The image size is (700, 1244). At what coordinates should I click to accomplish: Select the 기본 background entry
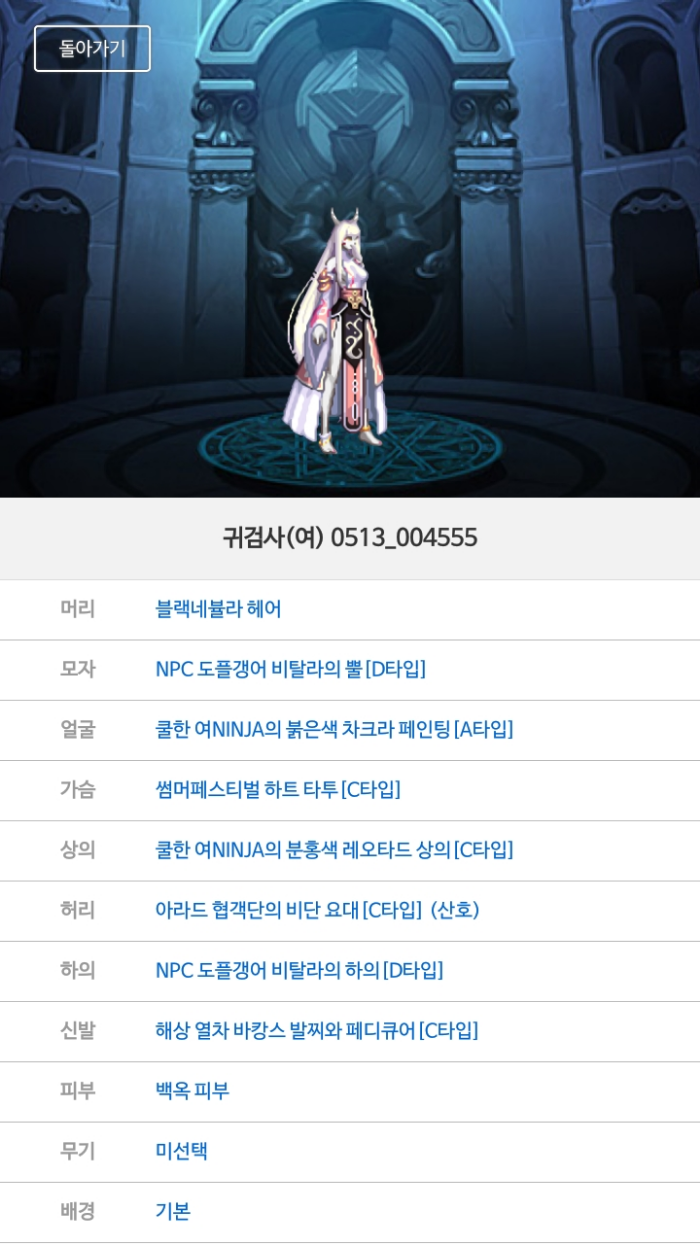point(172,1211)
